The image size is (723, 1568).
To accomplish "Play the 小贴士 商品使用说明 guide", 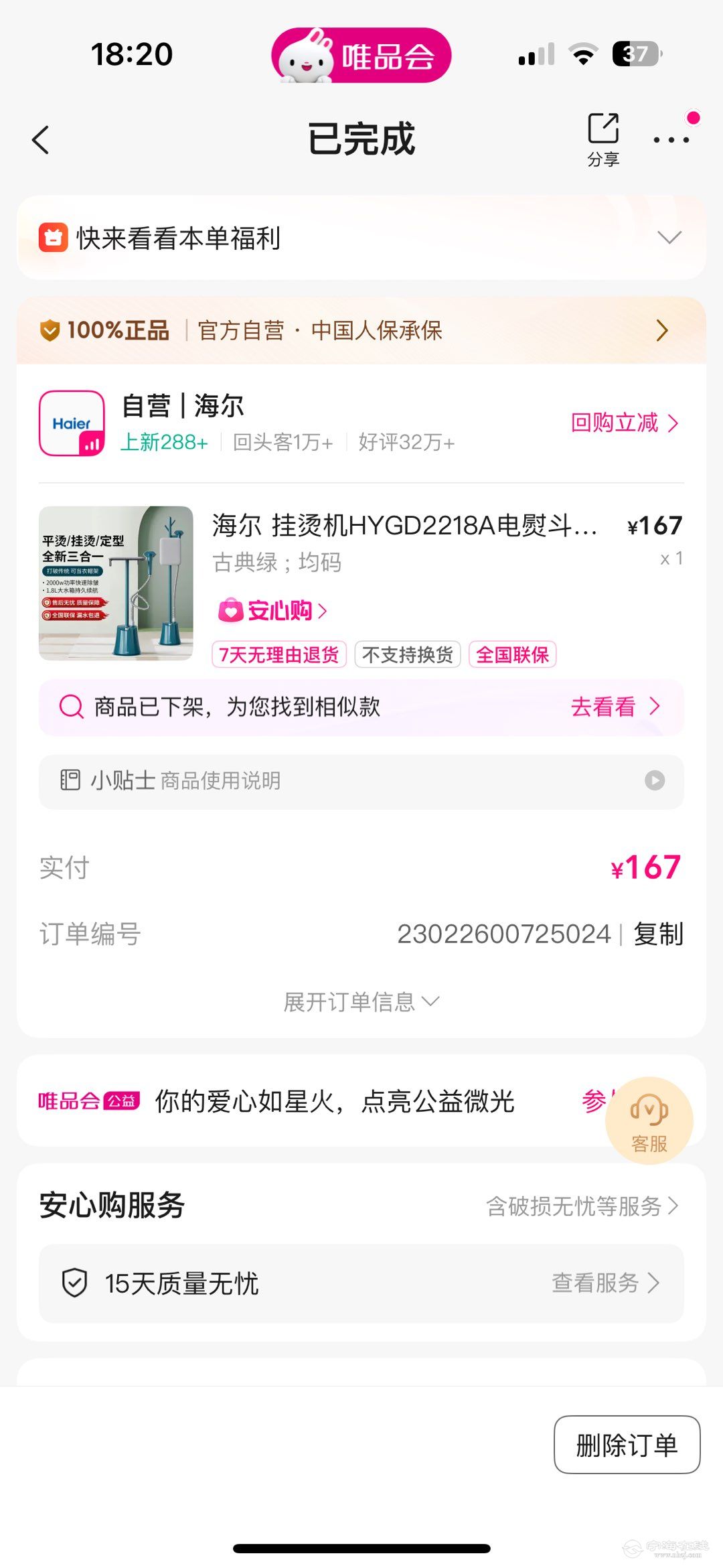I will click(654, 780).
